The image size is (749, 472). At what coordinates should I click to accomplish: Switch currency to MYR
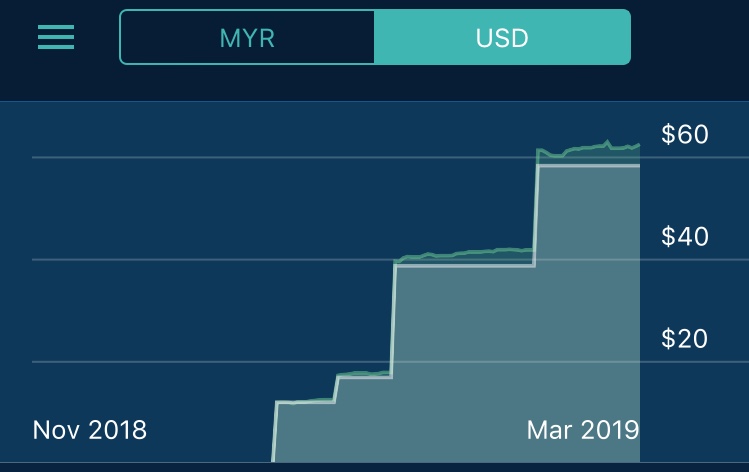(247, 37)
